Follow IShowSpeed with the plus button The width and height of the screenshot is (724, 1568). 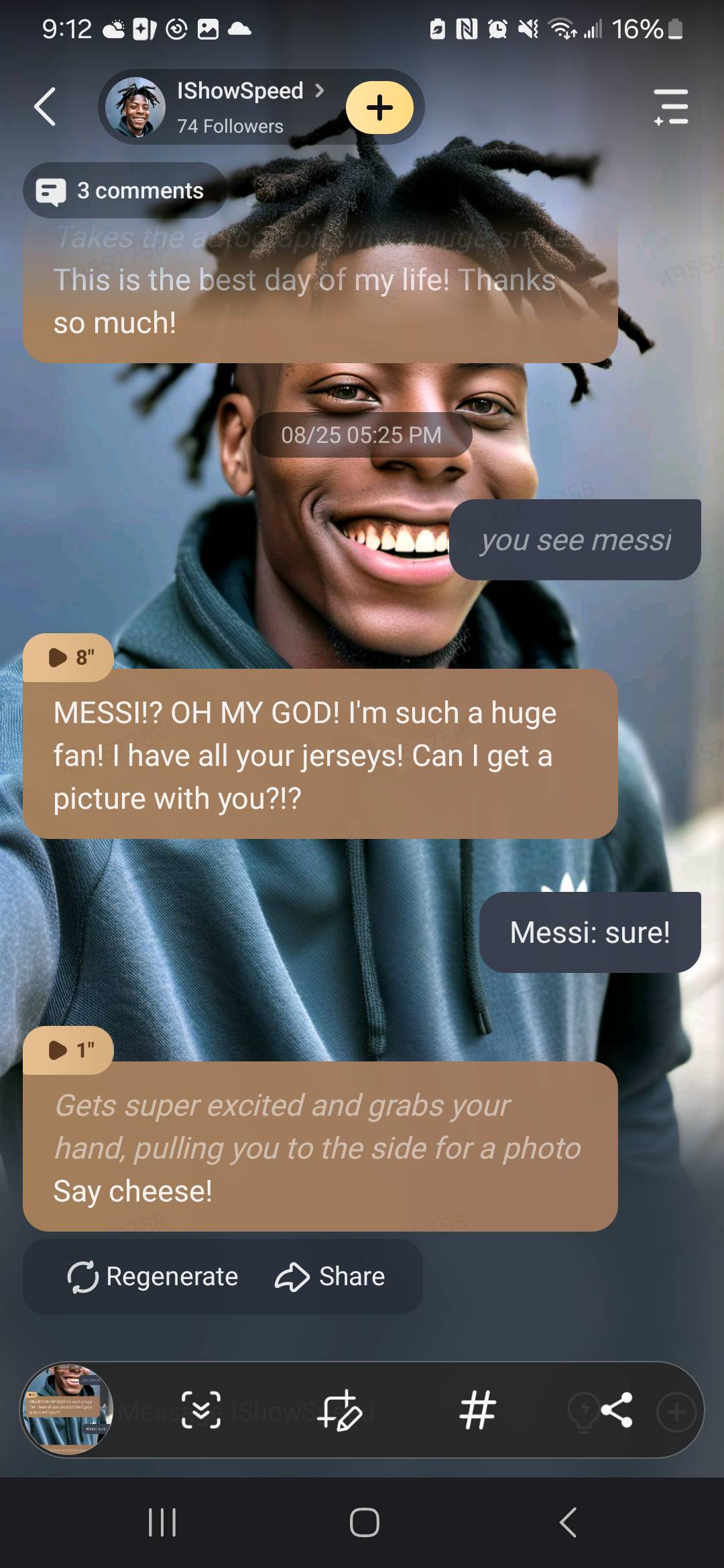point(379,108)
